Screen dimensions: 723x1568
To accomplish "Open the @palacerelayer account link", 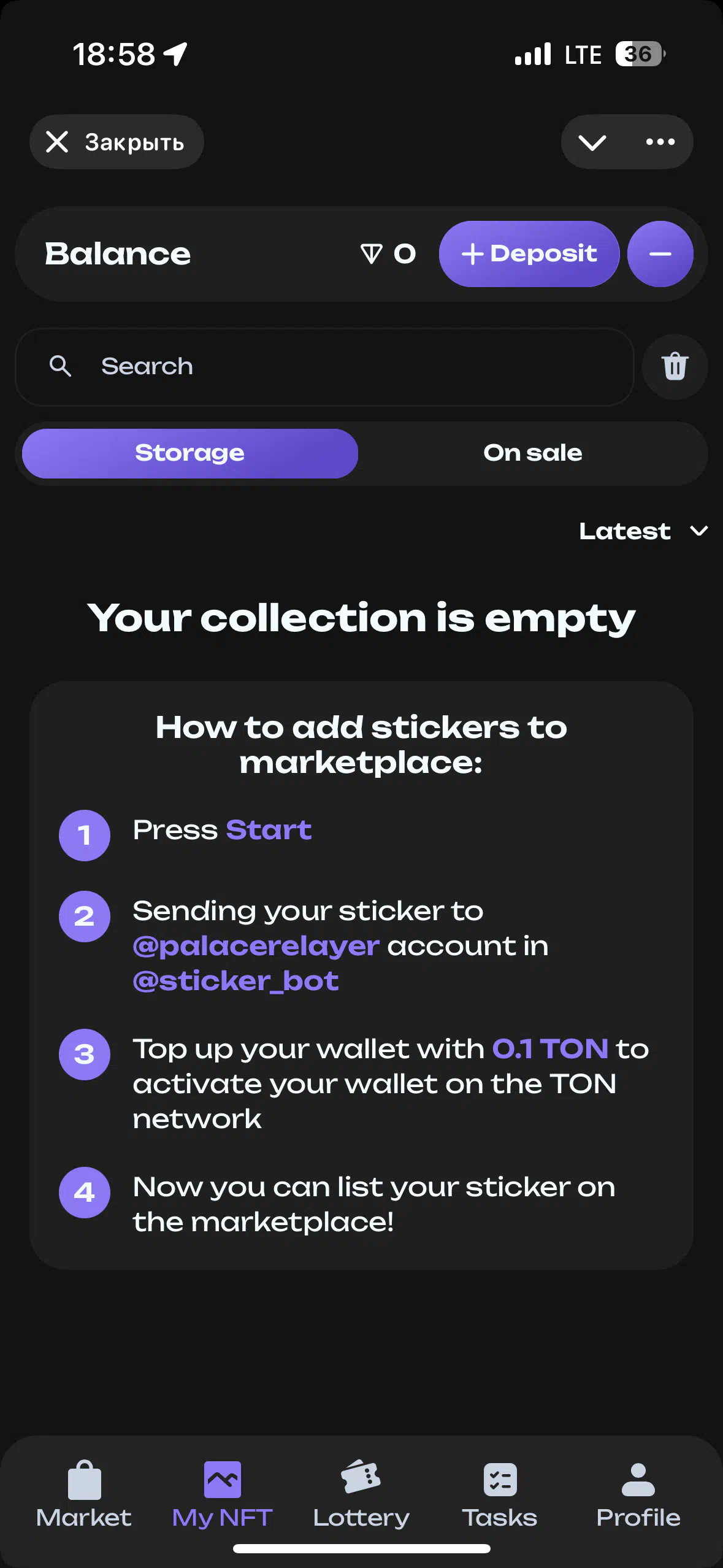I will point(256,946).
